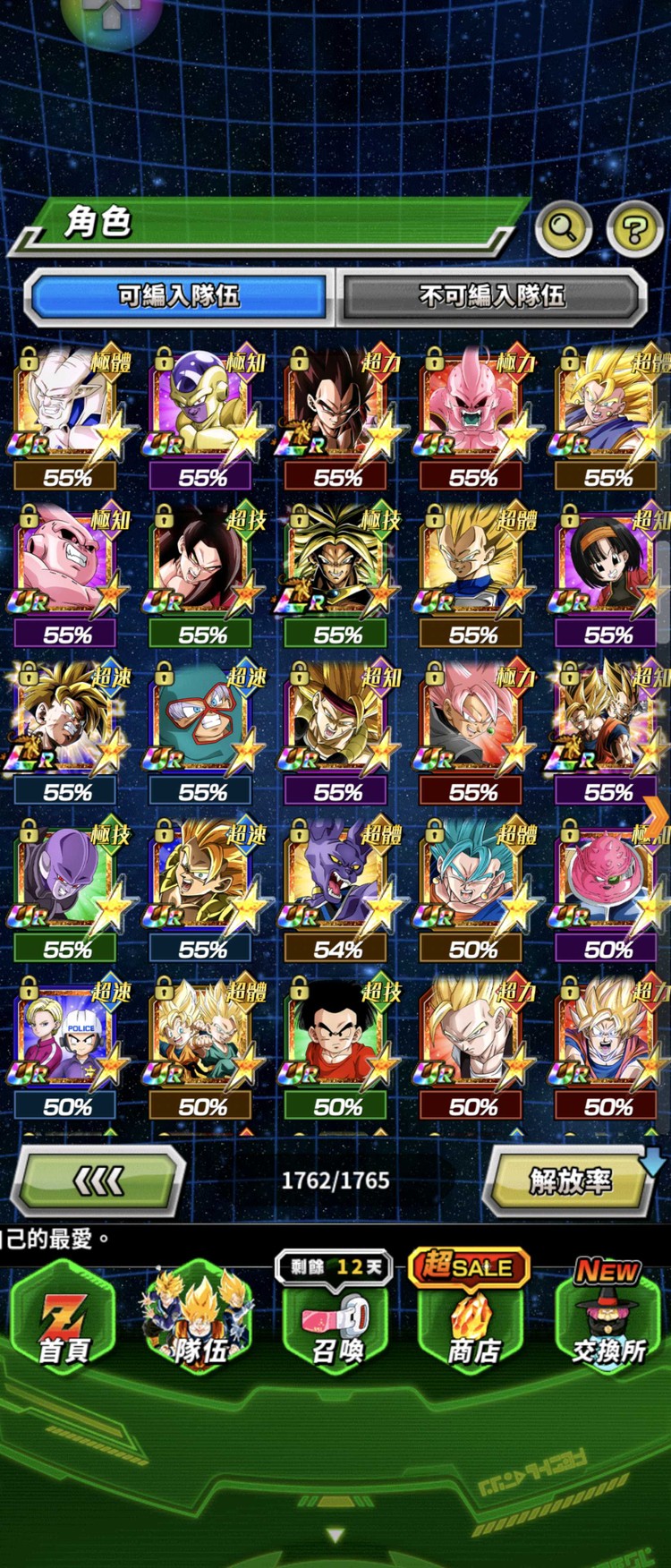The width and height of the screenshot is (671, 1568).
Task: Switch to 不可編入隊伍 tab
Action: (x=492, y=295)
